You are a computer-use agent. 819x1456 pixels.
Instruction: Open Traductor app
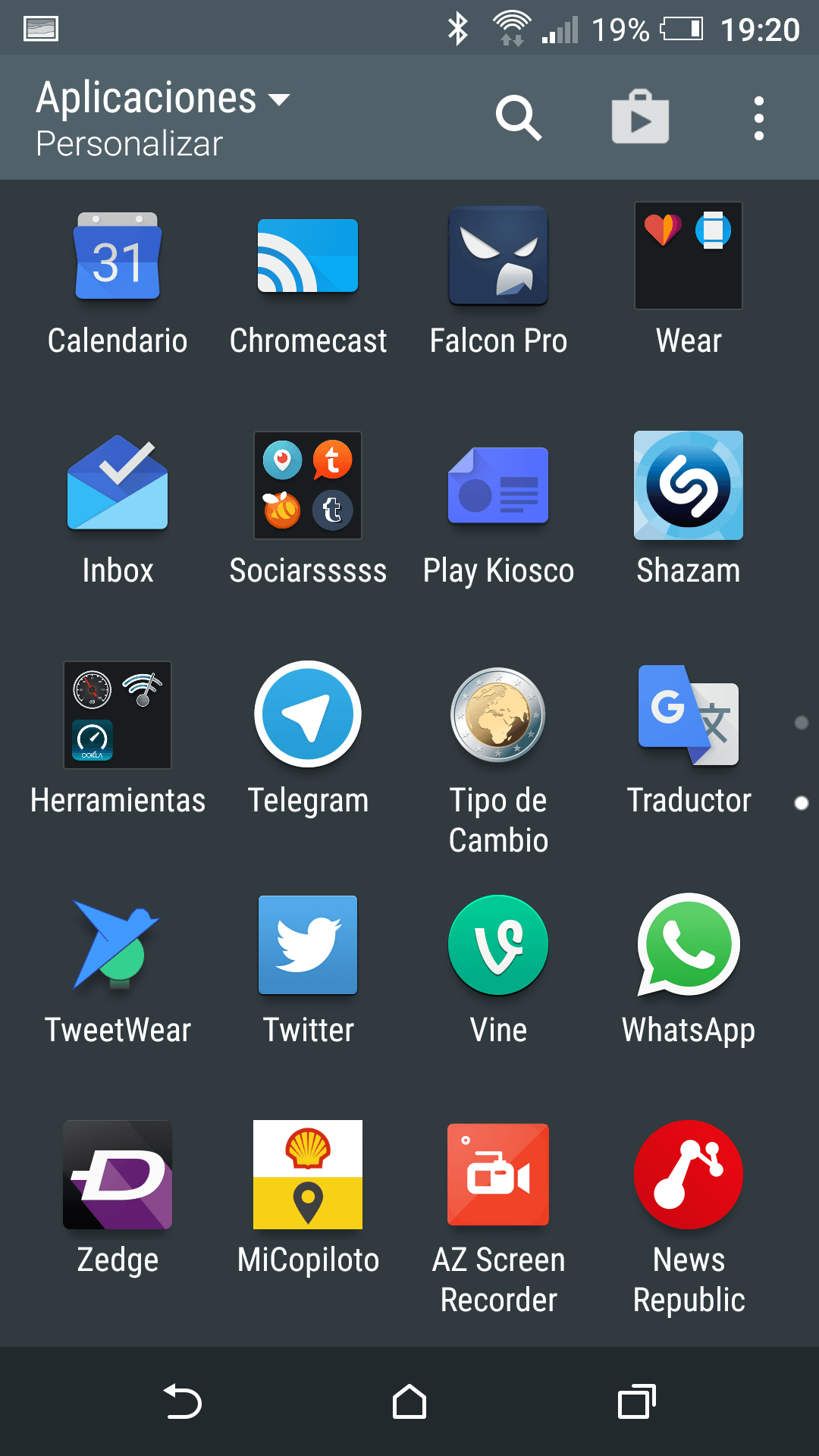tap(689, 715)
